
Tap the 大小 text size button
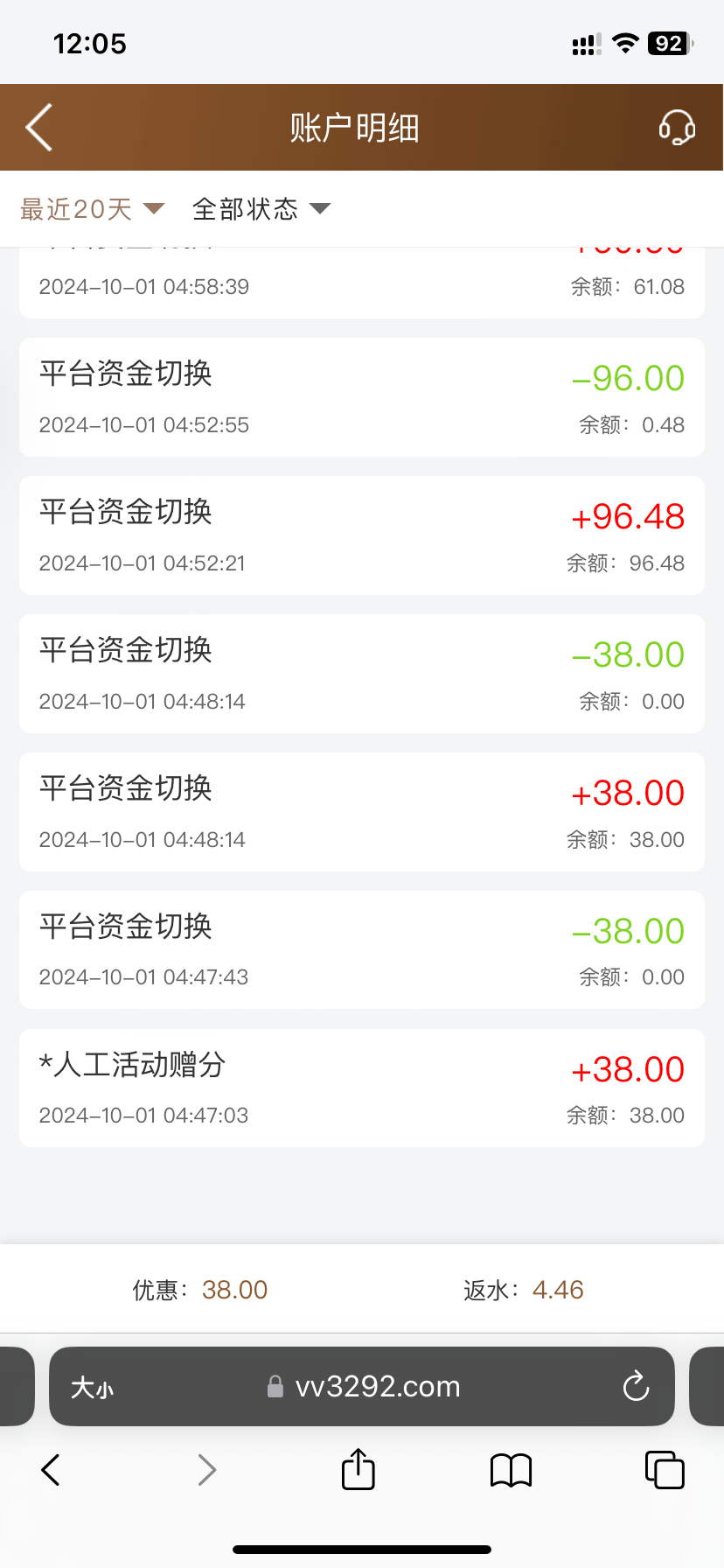pos(92,1387)
